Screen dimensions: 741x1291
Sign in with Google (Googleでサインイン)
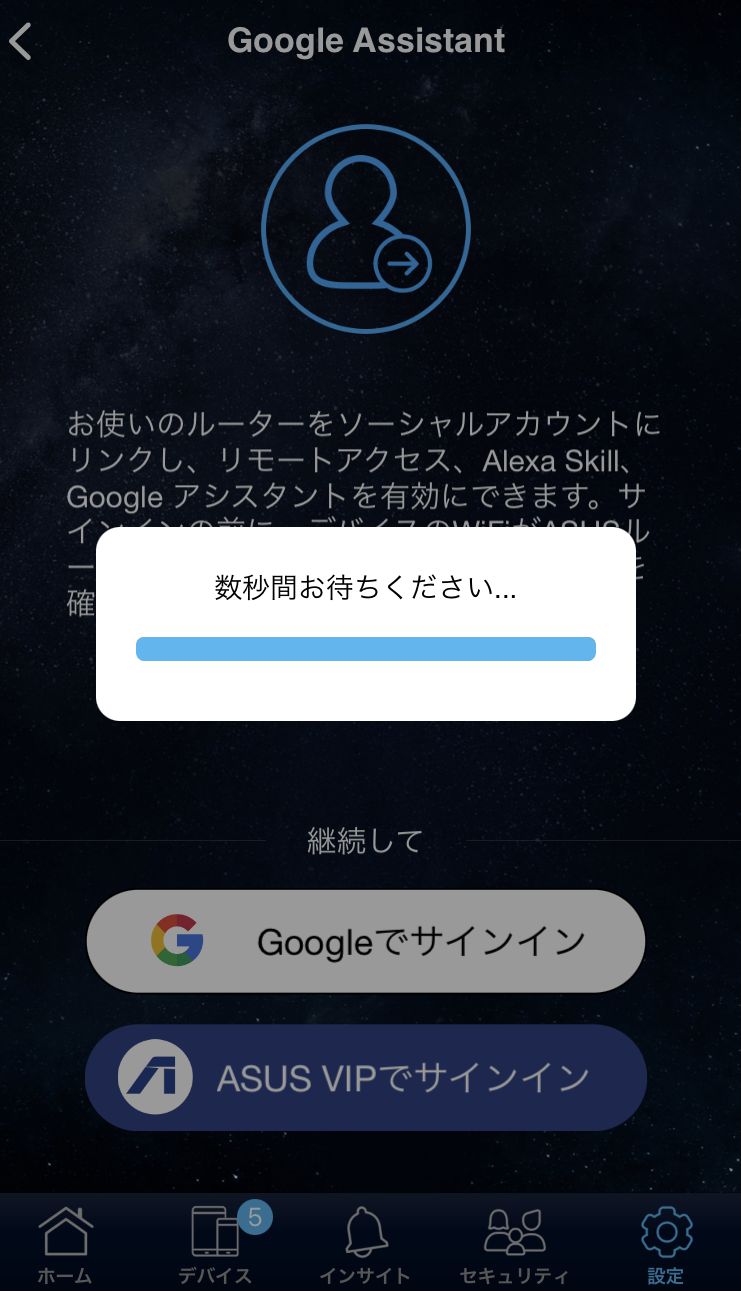point(366,941)
